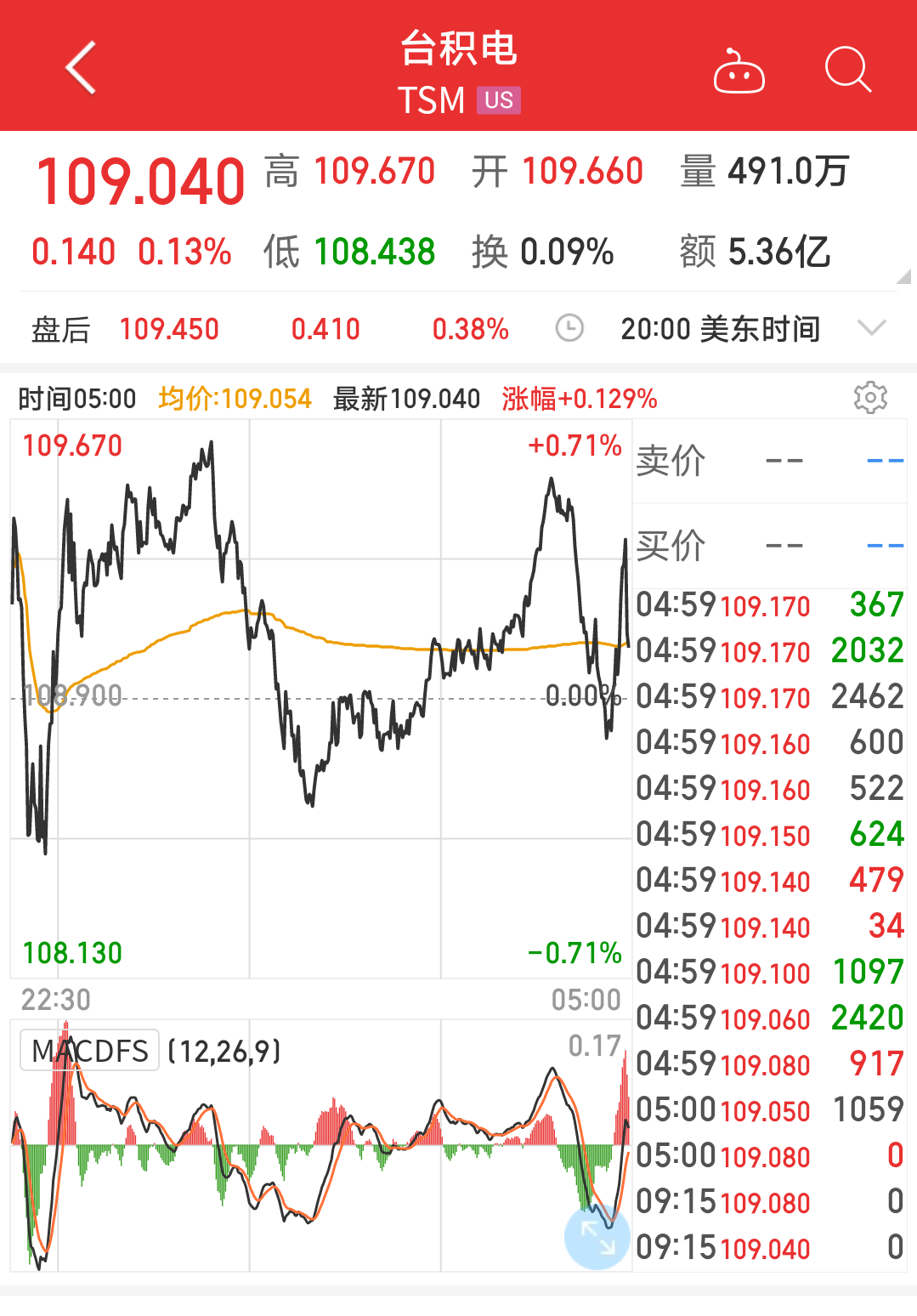
Task: Open the chart settings gear
Action: click(x=870, y=398)
